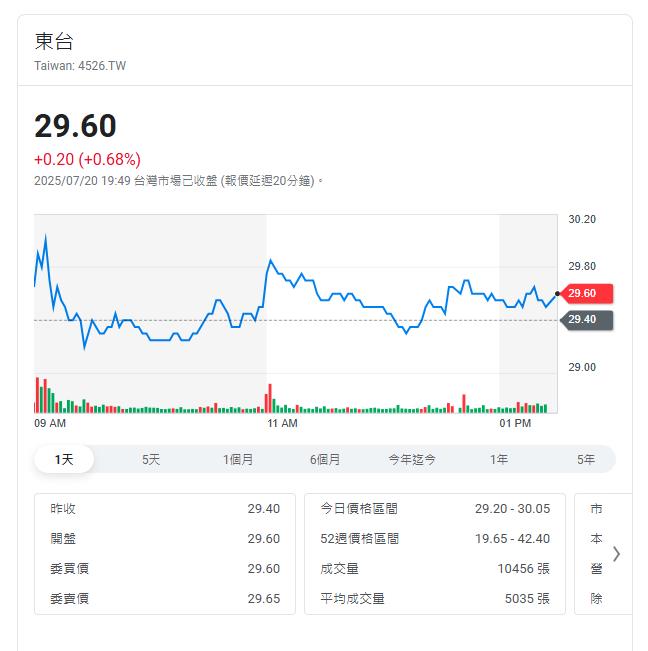Select the 1天 time range tab
The image size is (648, 651).
[64, 459]
